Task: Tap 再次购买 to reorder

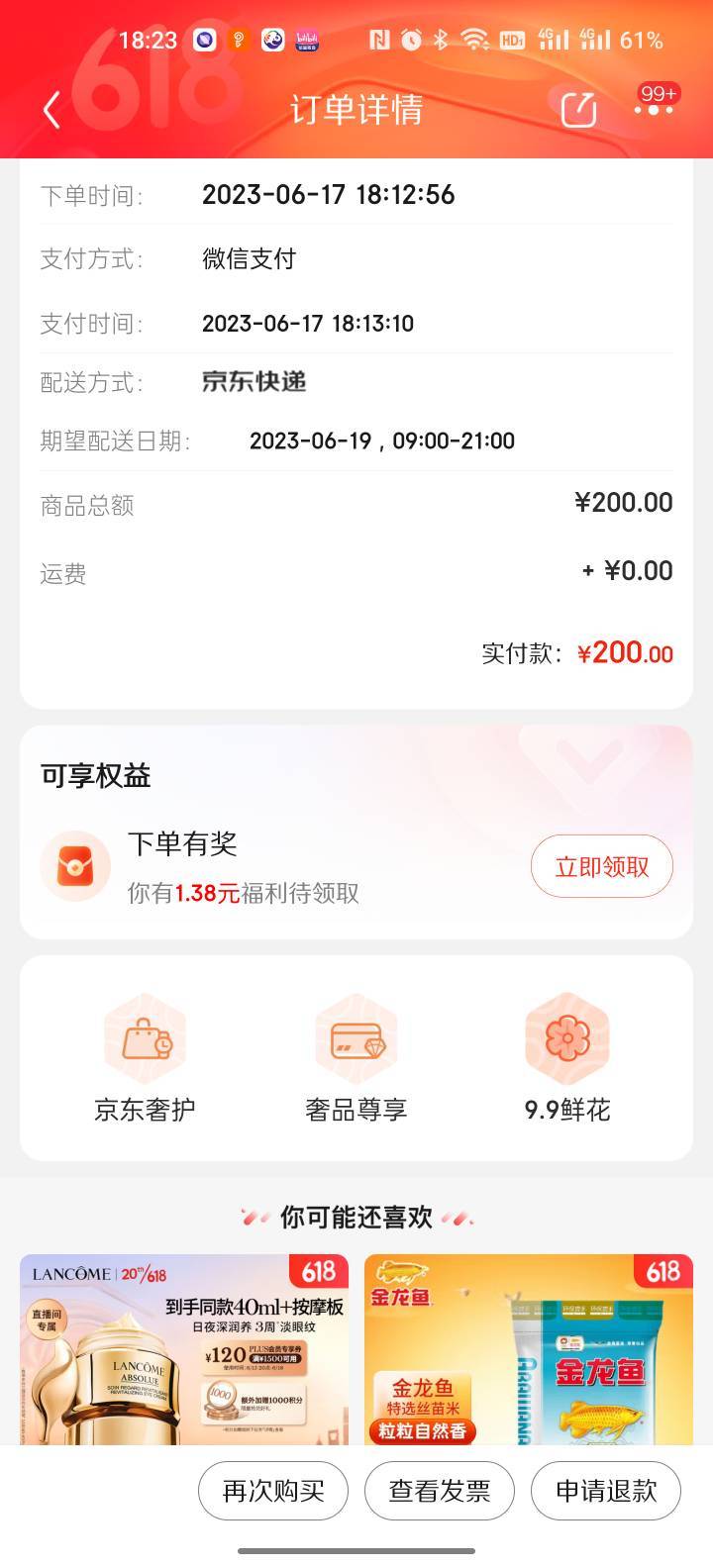Action: click(x=273, y=1490)
